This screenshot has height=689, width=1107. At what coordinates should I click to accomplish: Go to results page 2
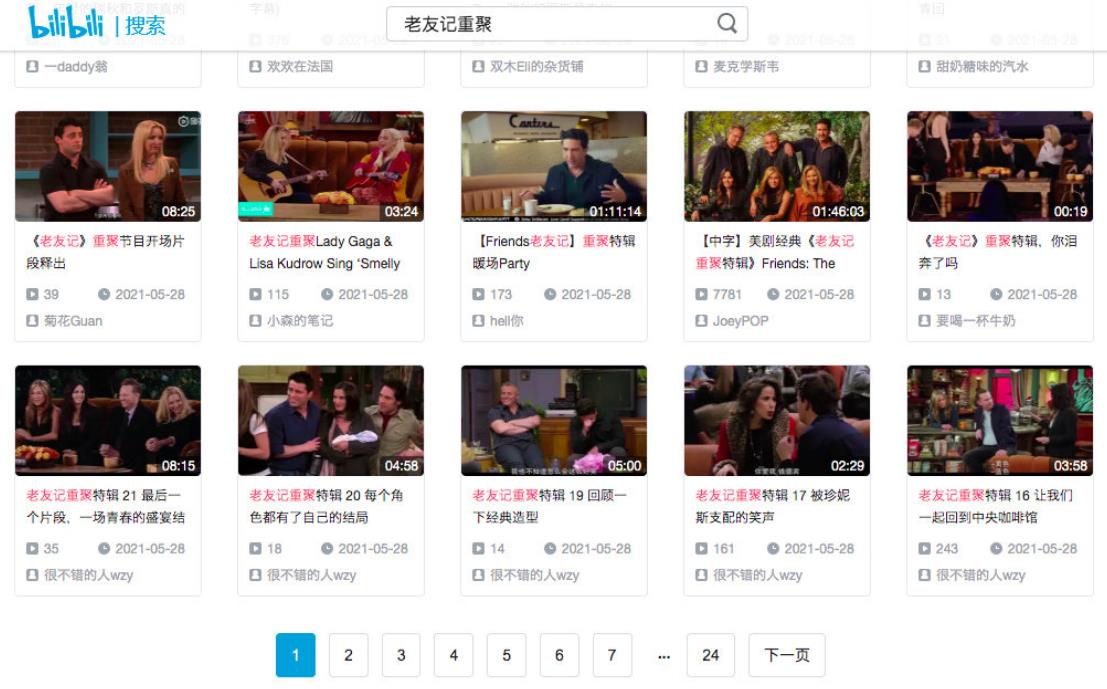[348, 655]
